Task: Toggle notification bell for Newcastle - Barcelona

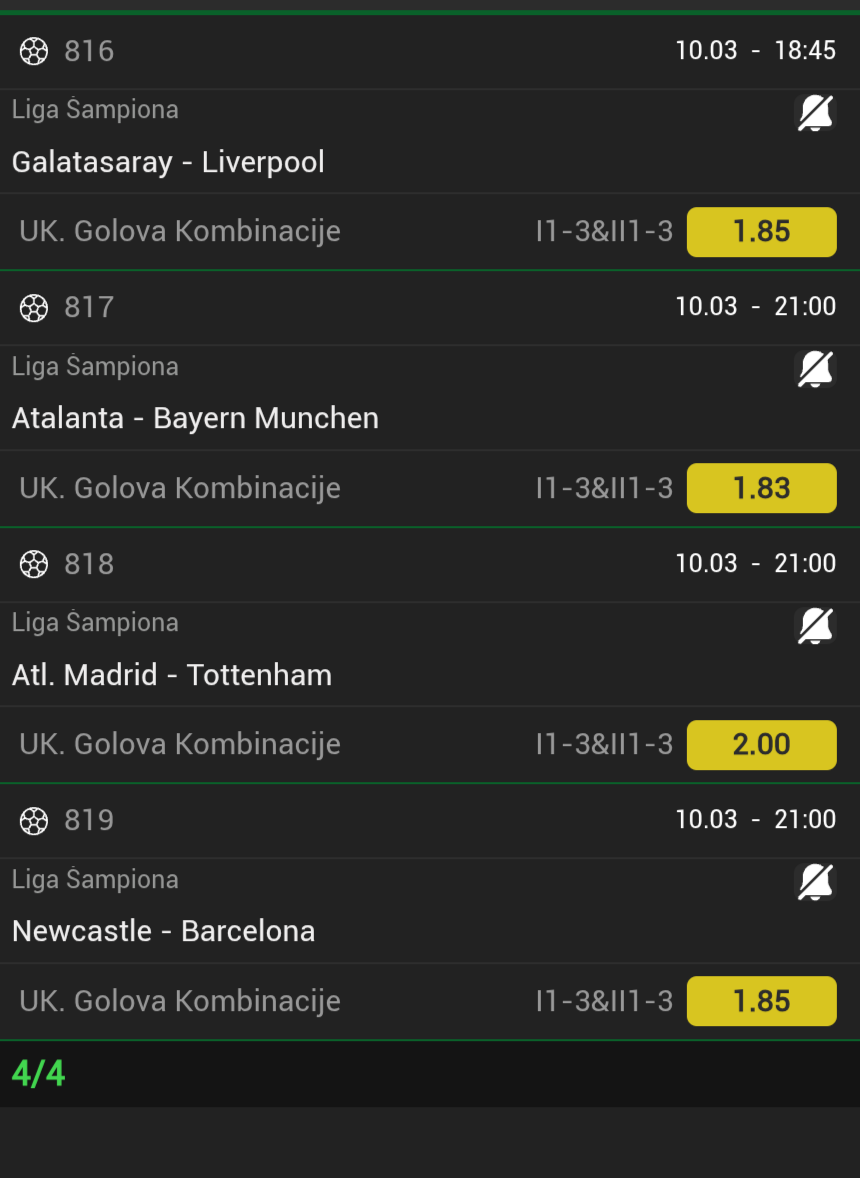Action: [815, 883]
